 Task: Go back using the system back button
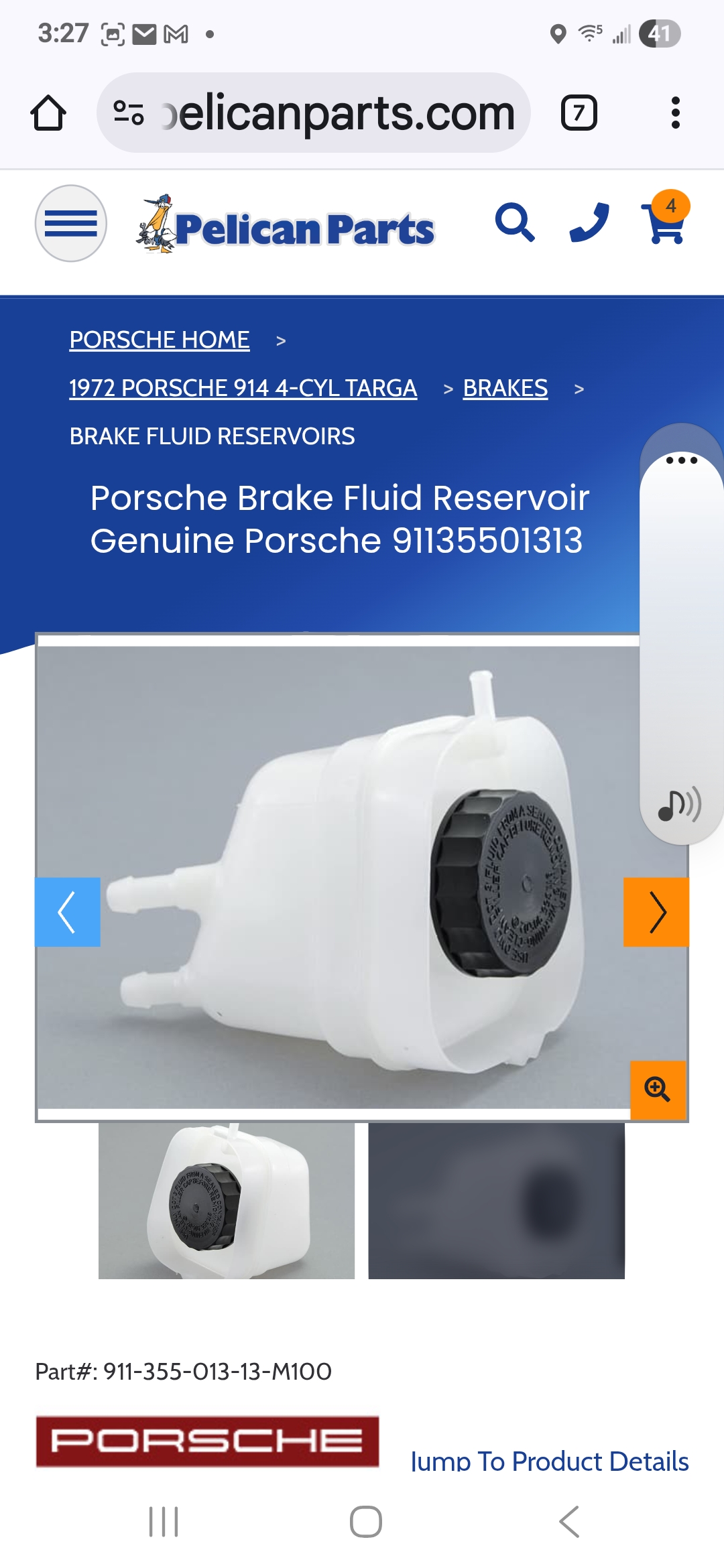(x=569, y=1521)
